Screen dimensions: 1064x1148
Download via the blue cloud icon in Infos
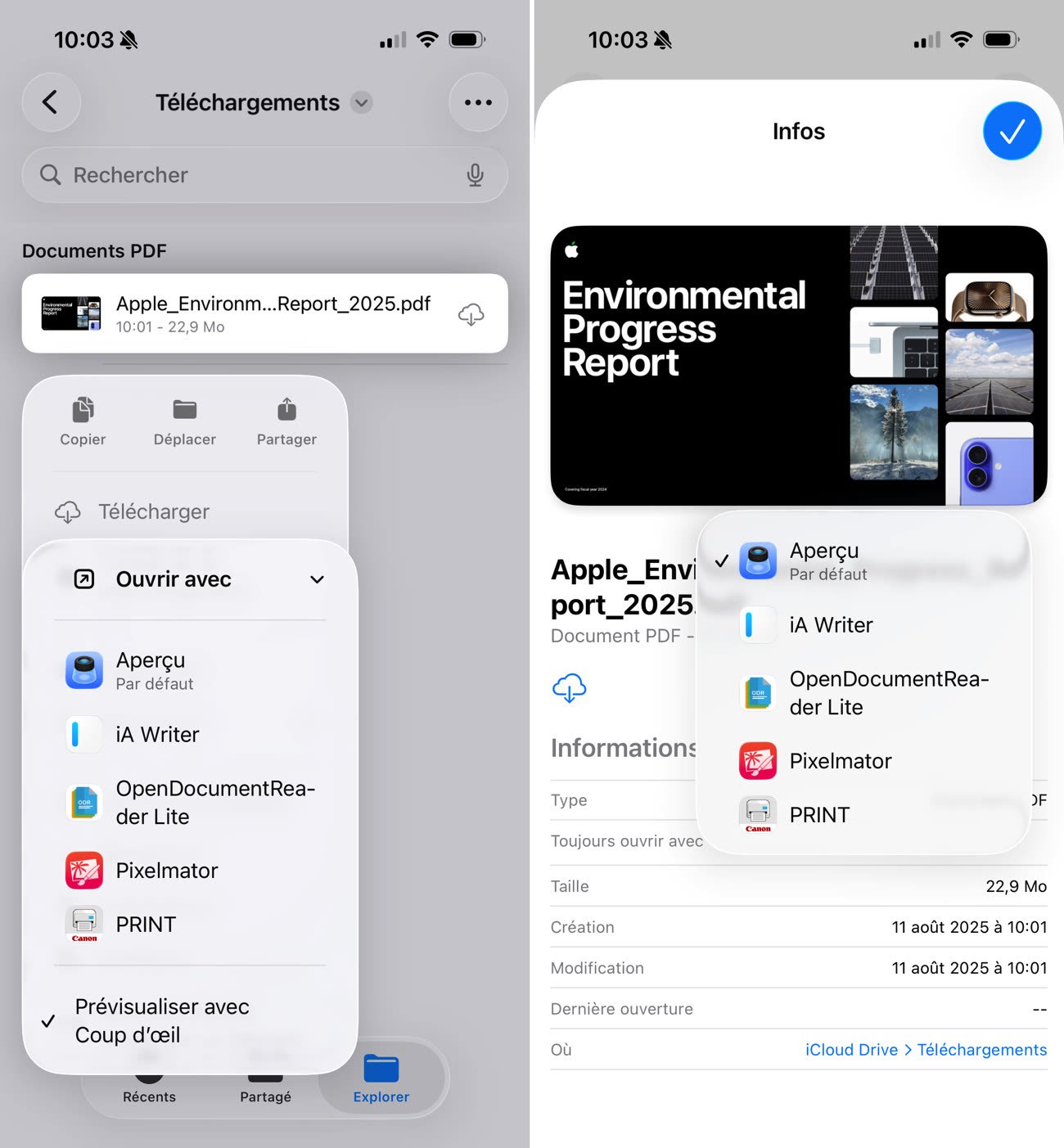tap(570, 688)
